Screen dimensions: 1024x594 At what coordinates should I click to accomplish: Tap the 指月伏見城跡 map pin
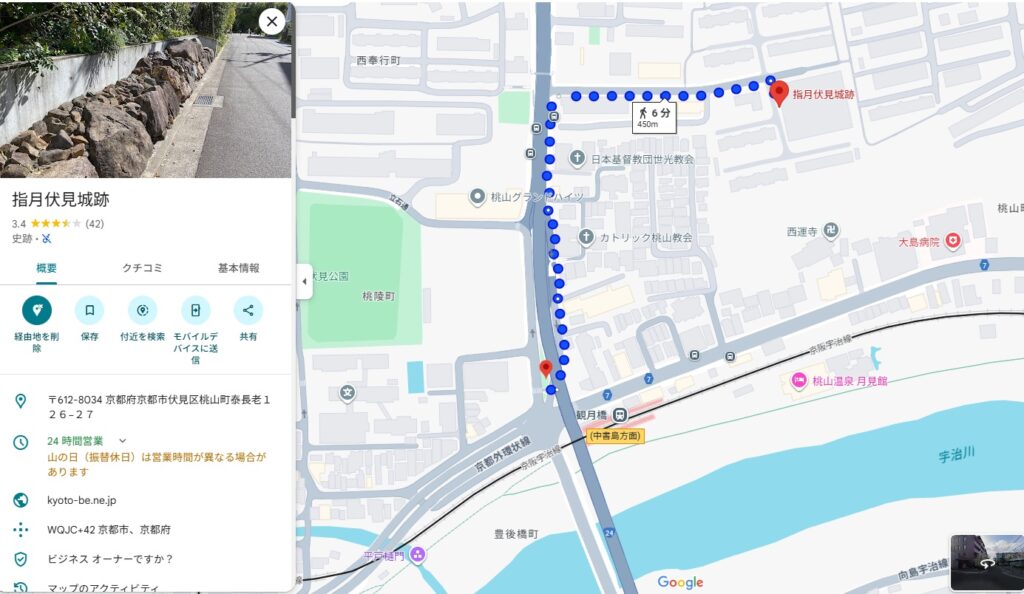pos(779,93)
